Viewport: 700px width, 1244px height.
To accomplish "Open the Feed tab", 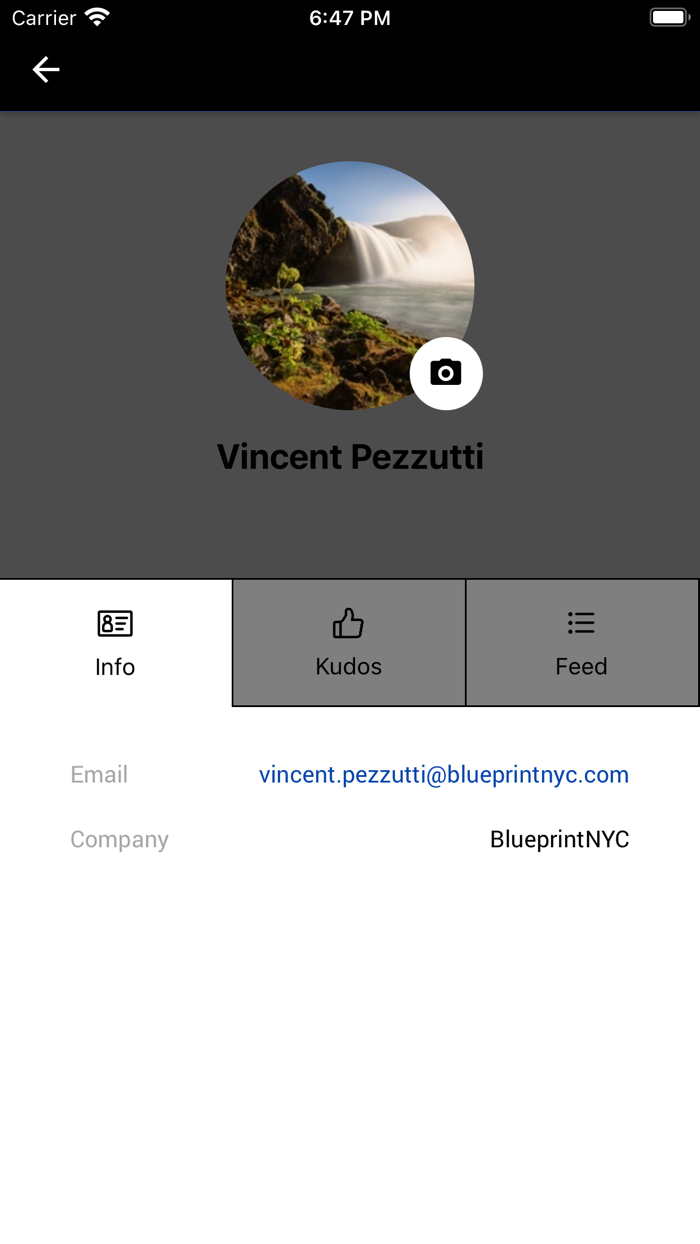I will (x=582, y=643).
